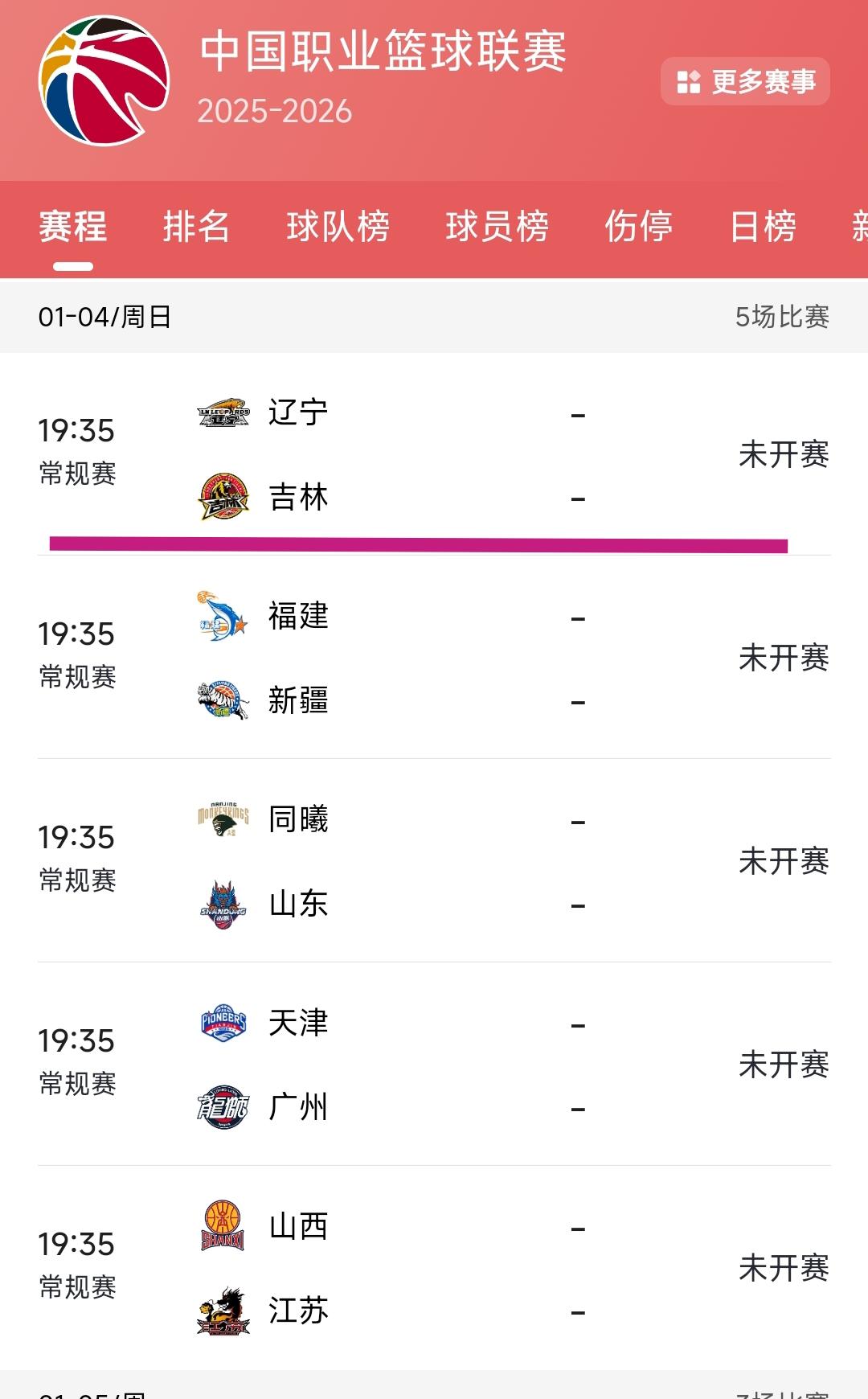Screen dimensions: 868x1399
Task: Open the 辽宁 vs 吉林 match
Action: click(434, 454)
